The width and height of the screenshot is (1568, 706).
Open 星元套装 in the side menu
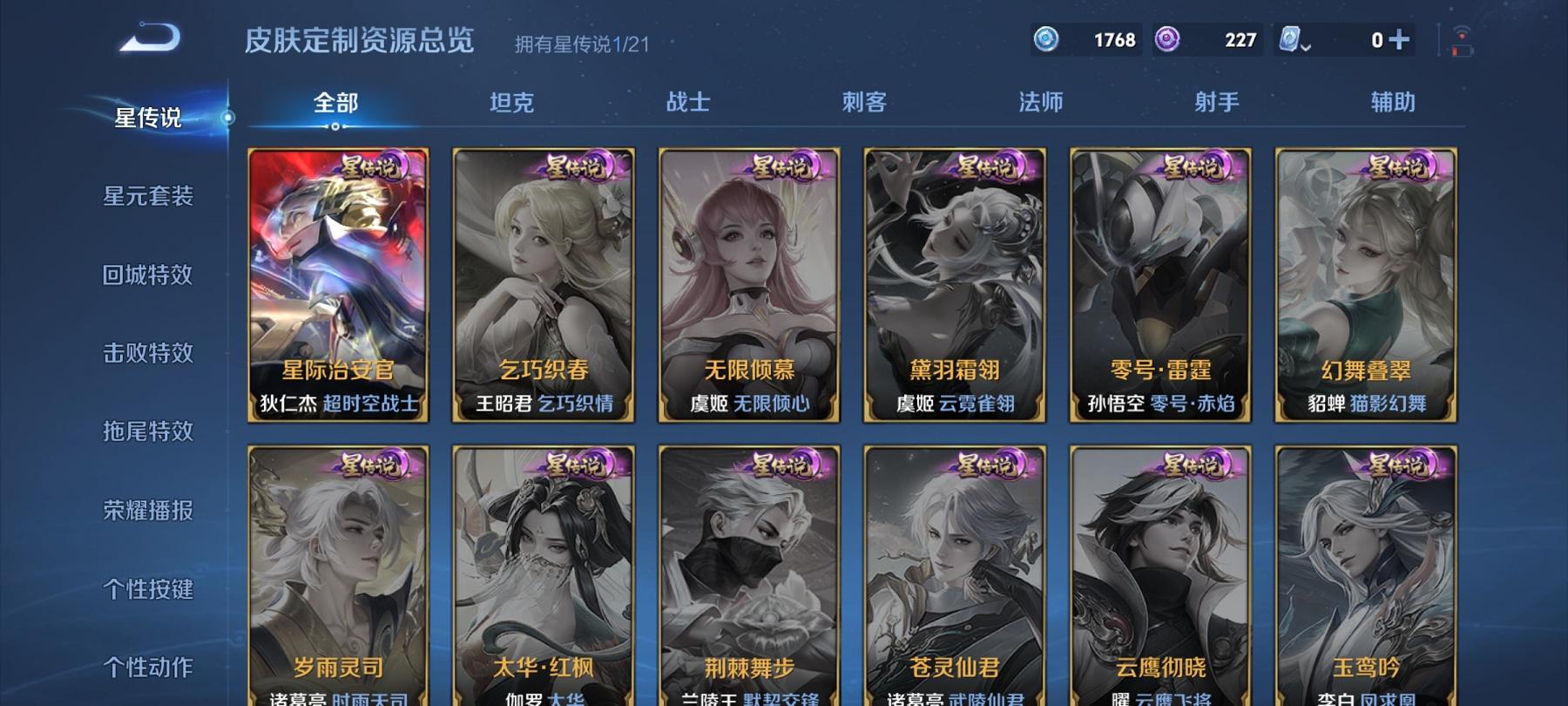148,196
